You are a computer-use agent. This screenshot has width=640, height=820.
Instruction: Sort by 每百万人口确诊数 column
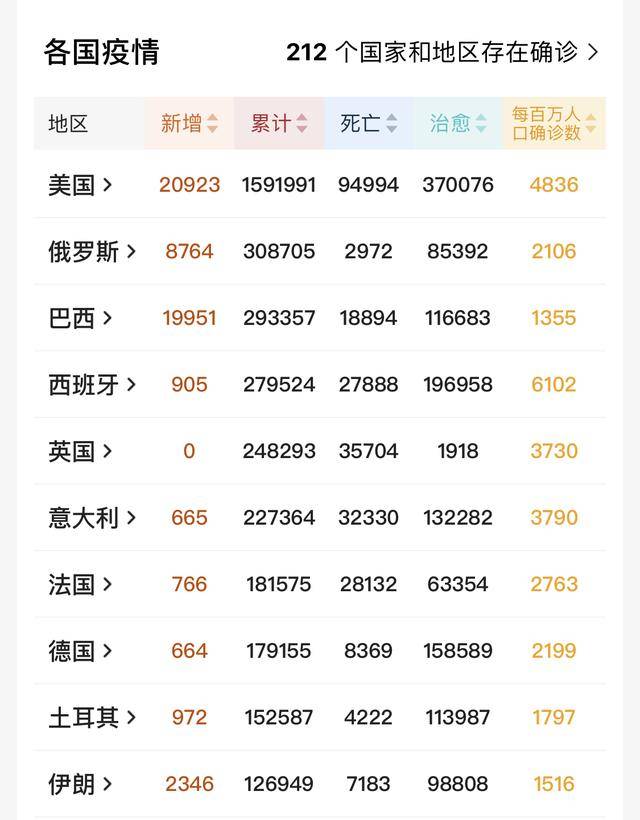pos(554,124)
